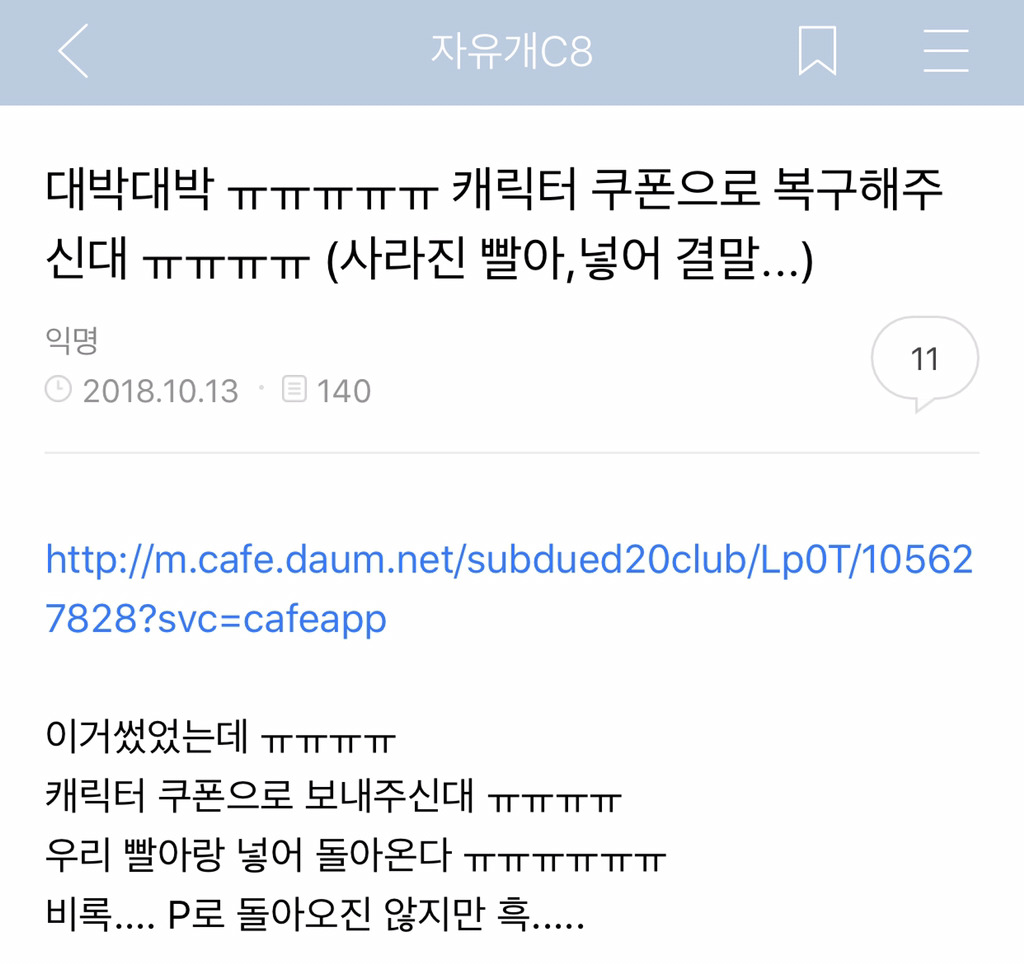Open the hamburger menu

click(x=945, y=51)
